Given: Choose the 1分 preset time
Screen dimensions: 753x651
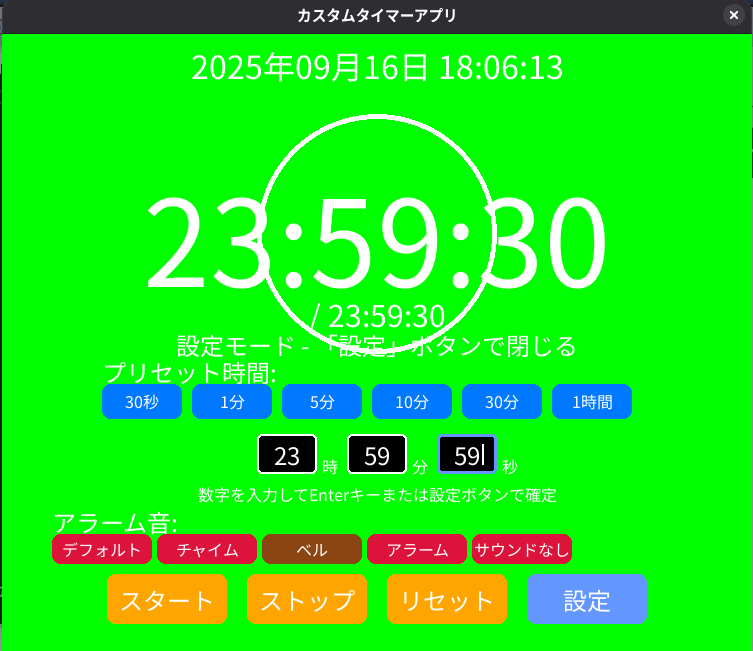Looking at the screenshot, I should coord(232,402).
